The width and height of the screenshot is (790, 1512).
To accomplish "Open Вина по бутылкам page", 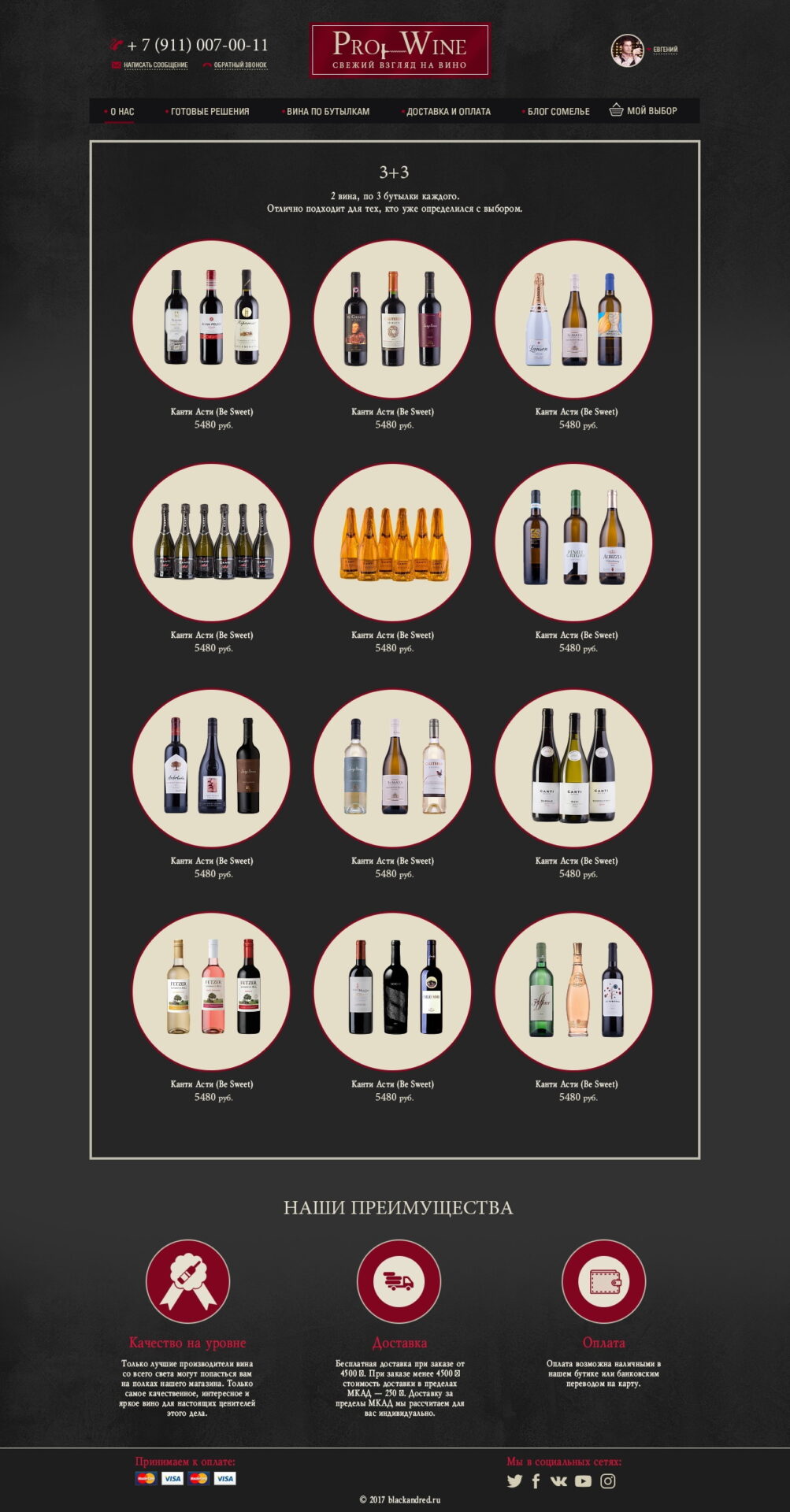I will (328, 112).
